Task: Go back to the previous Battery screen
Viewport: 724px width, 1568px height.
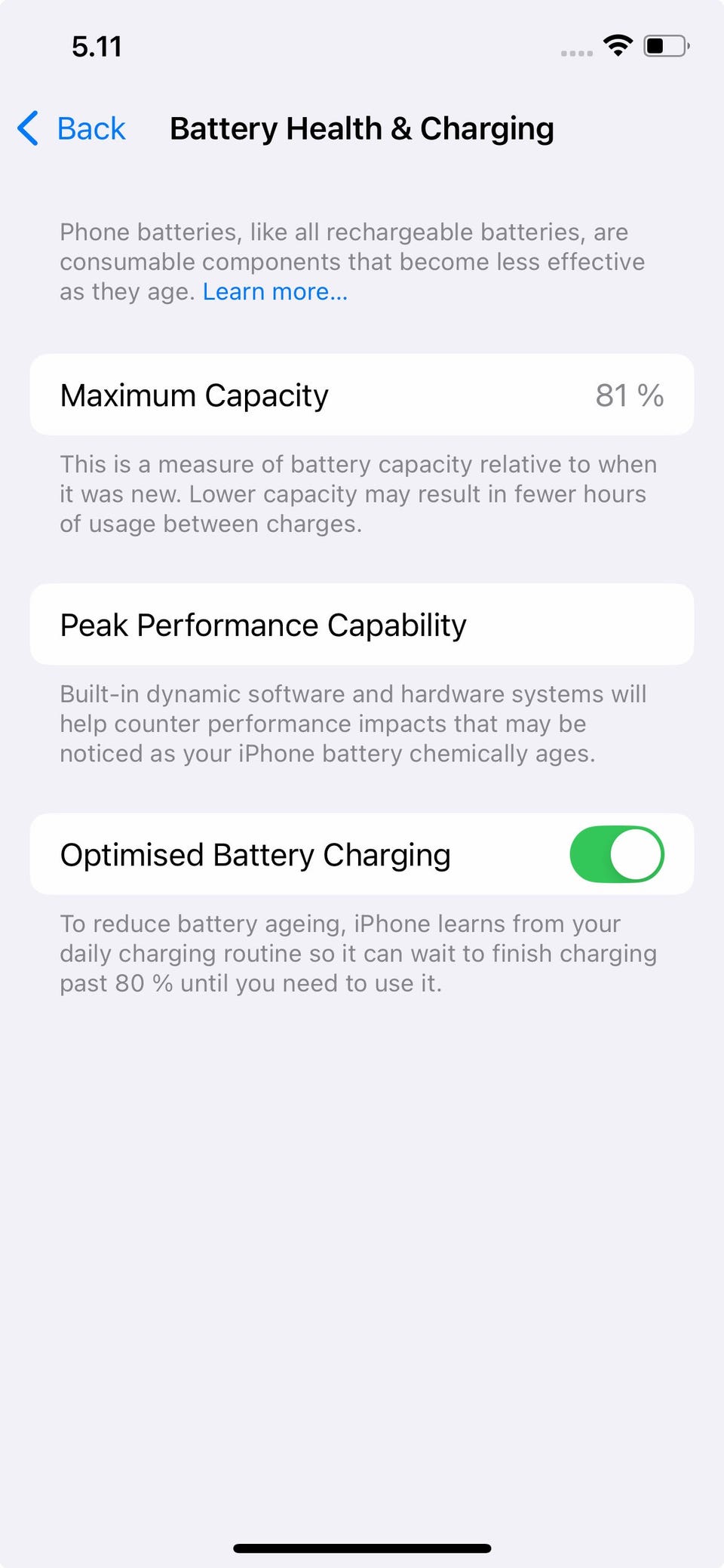Action: click(72, 129)
